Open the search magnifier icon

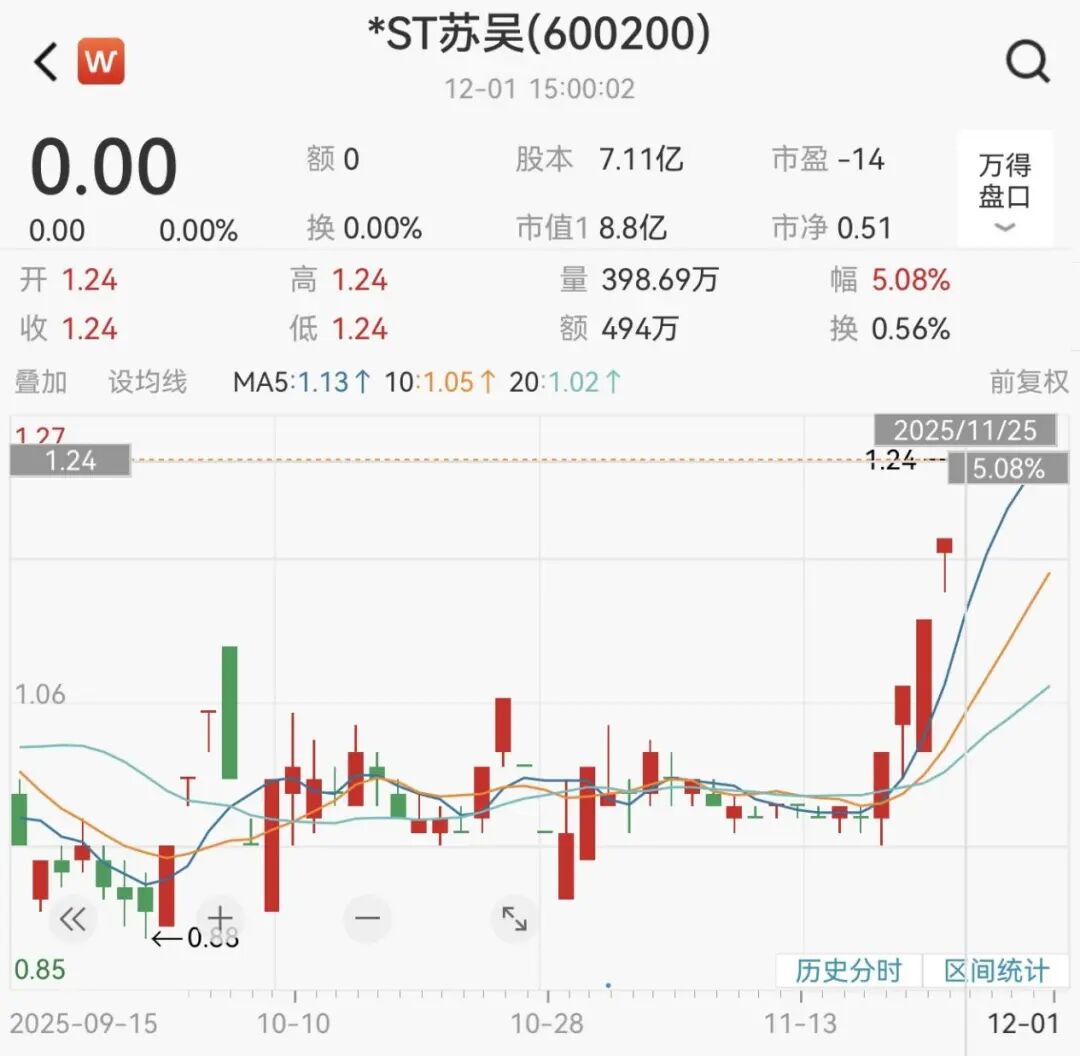[x=1027, y=63]
